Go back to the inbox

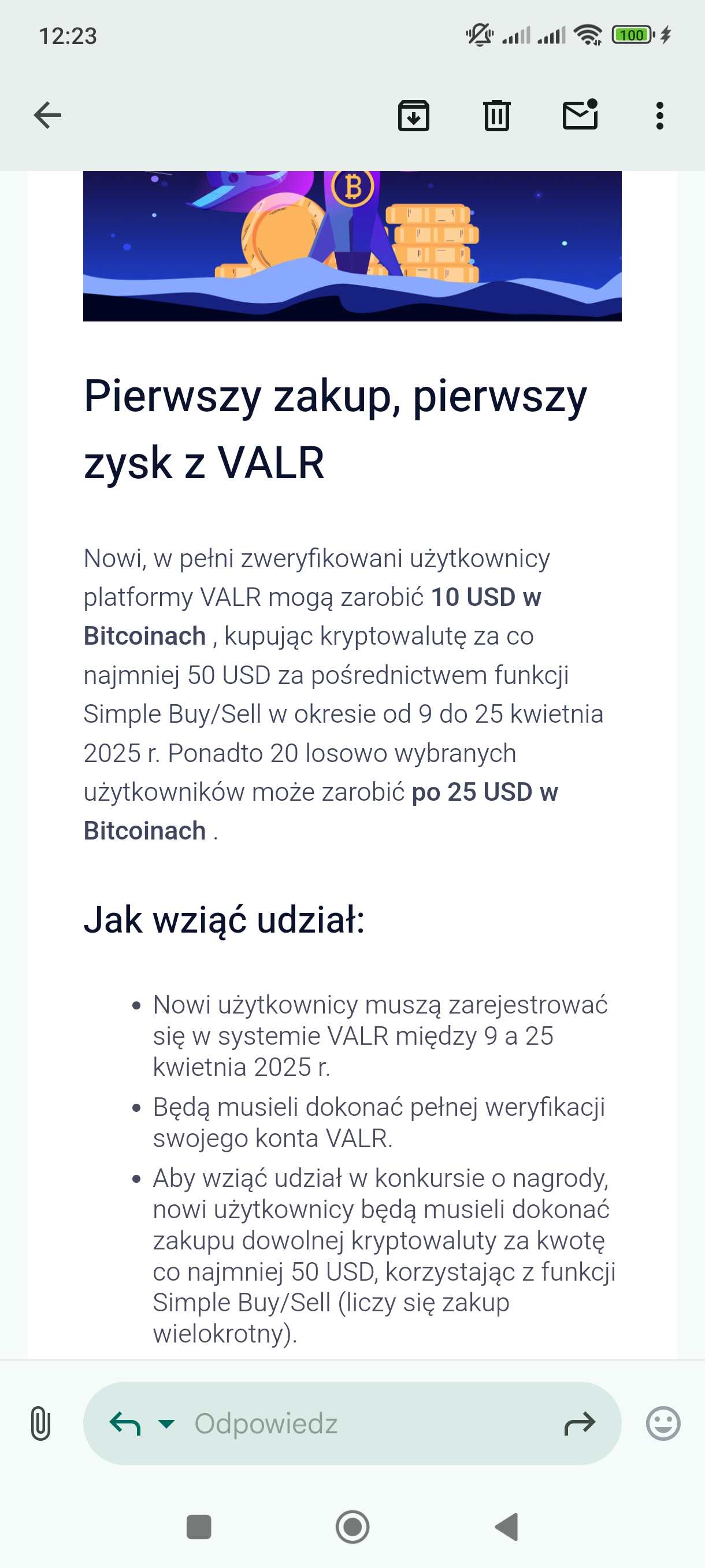47,115
